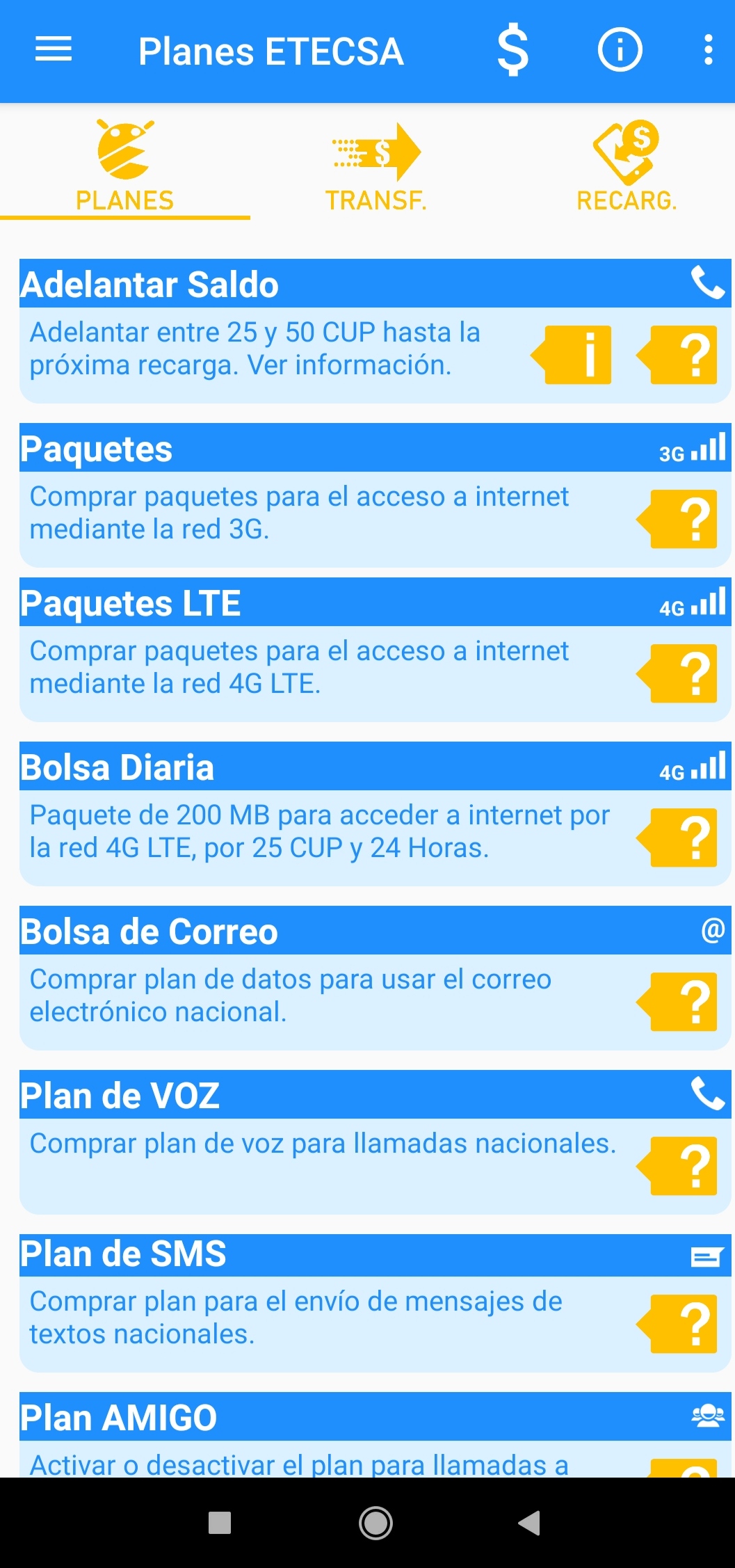Open the three-dot overflow menu
735x1568 pixels.
[x=708, y=50]
